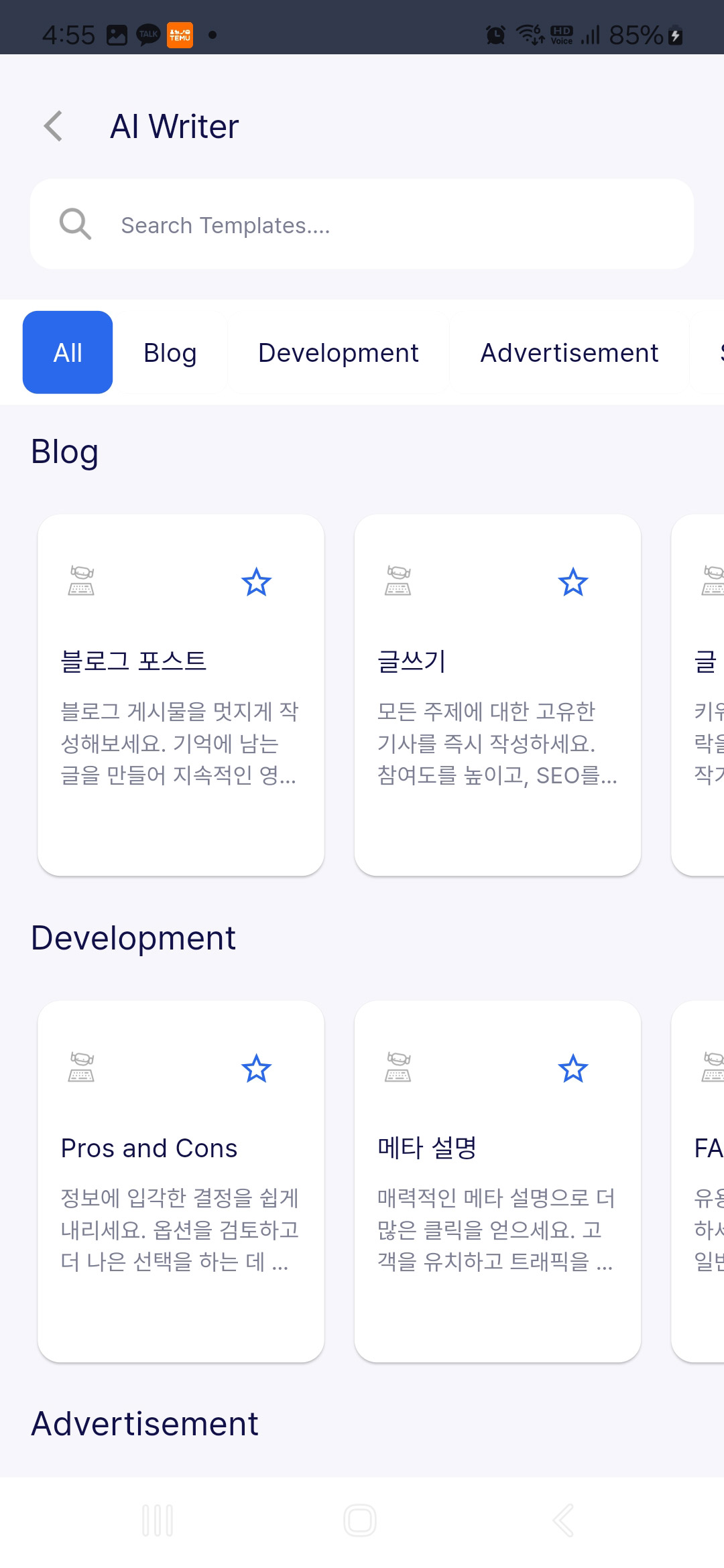The image size is (724, 1568).
Task: Switch to the Development tab
Action: (x=339, y=352)
